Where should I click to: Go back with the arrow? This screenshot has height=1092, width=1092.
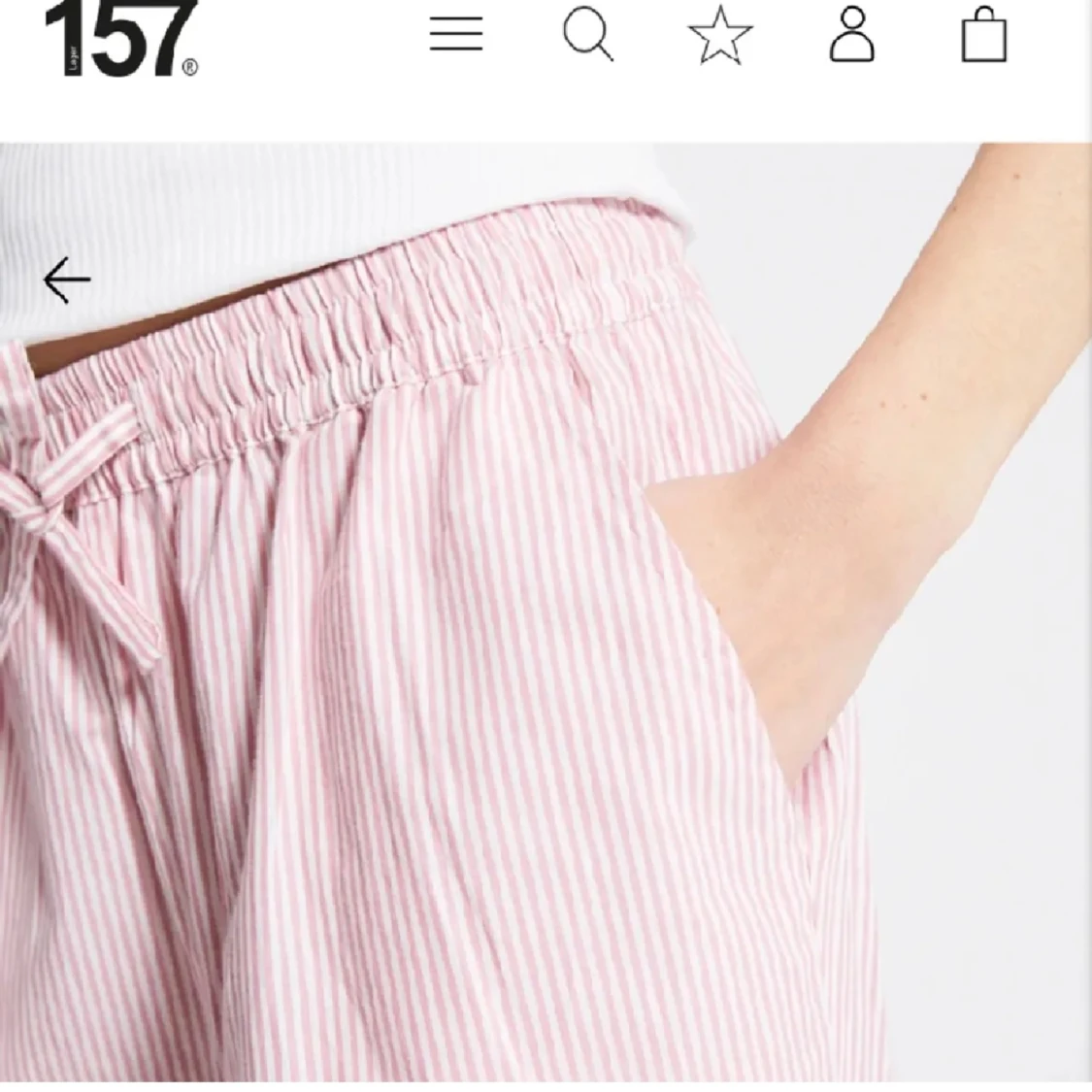pyautogui.click(x=67, y=281)
